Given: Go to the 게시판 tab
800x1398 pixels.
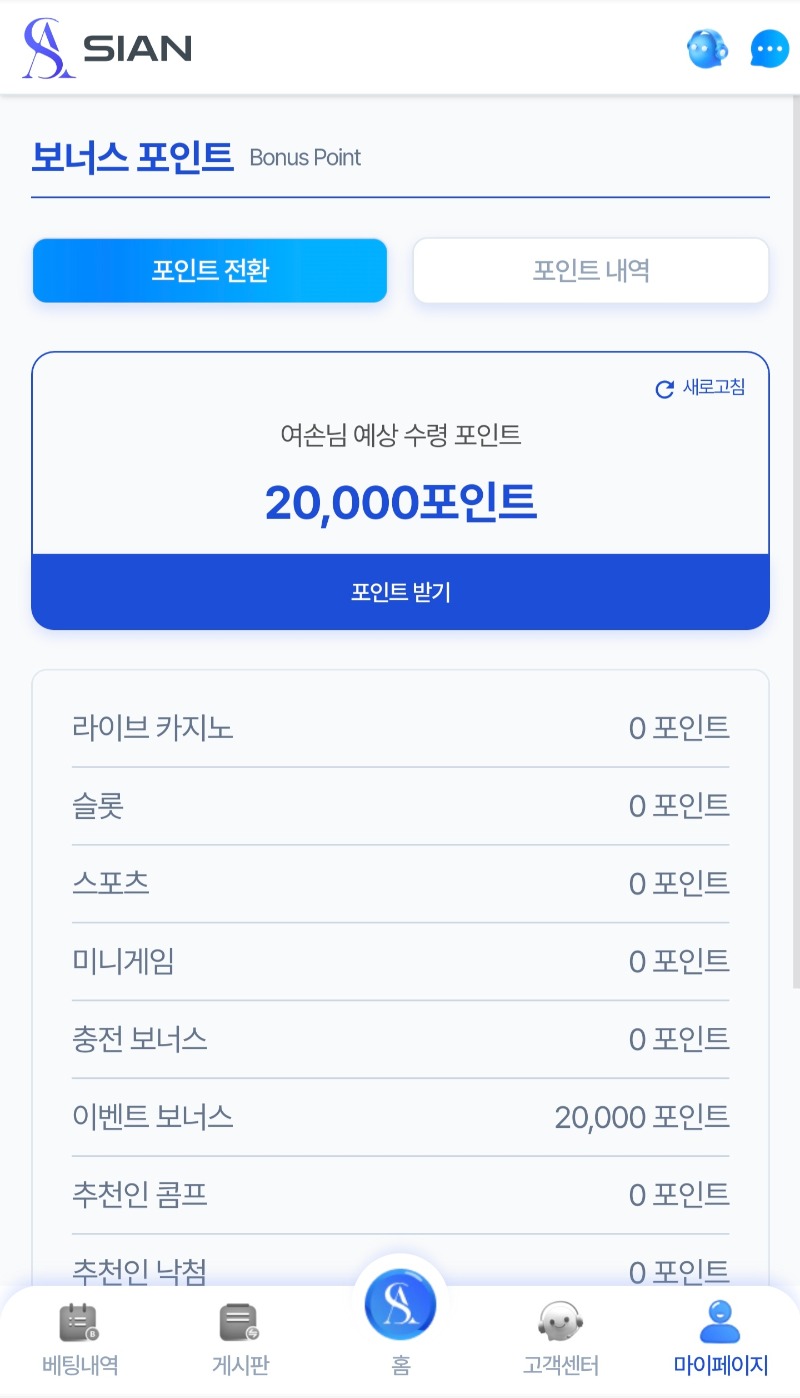Looking at the screenshot, I should [x=240, y=1338].
